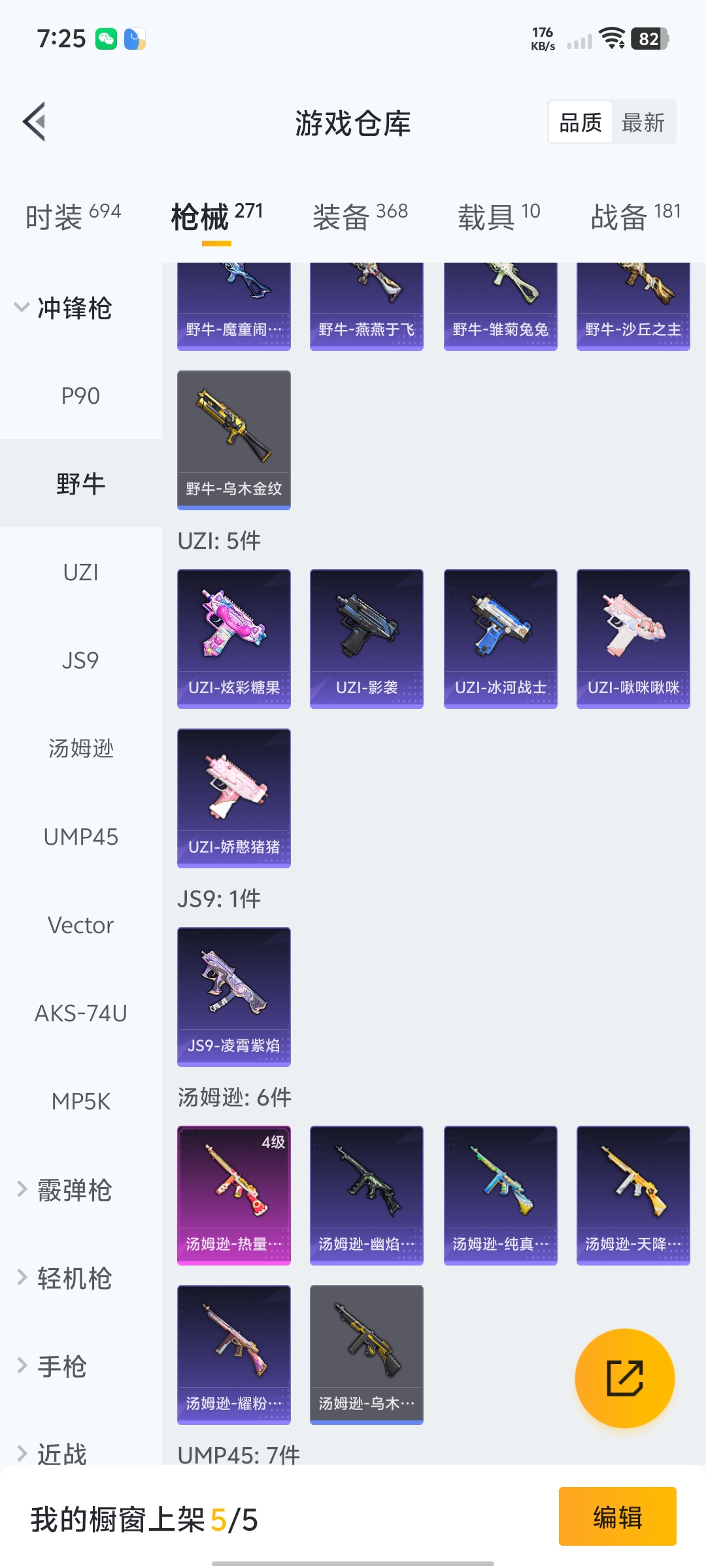Select P90 in the side list
The width and height of the screenshot is (706, 1568).
80,396
